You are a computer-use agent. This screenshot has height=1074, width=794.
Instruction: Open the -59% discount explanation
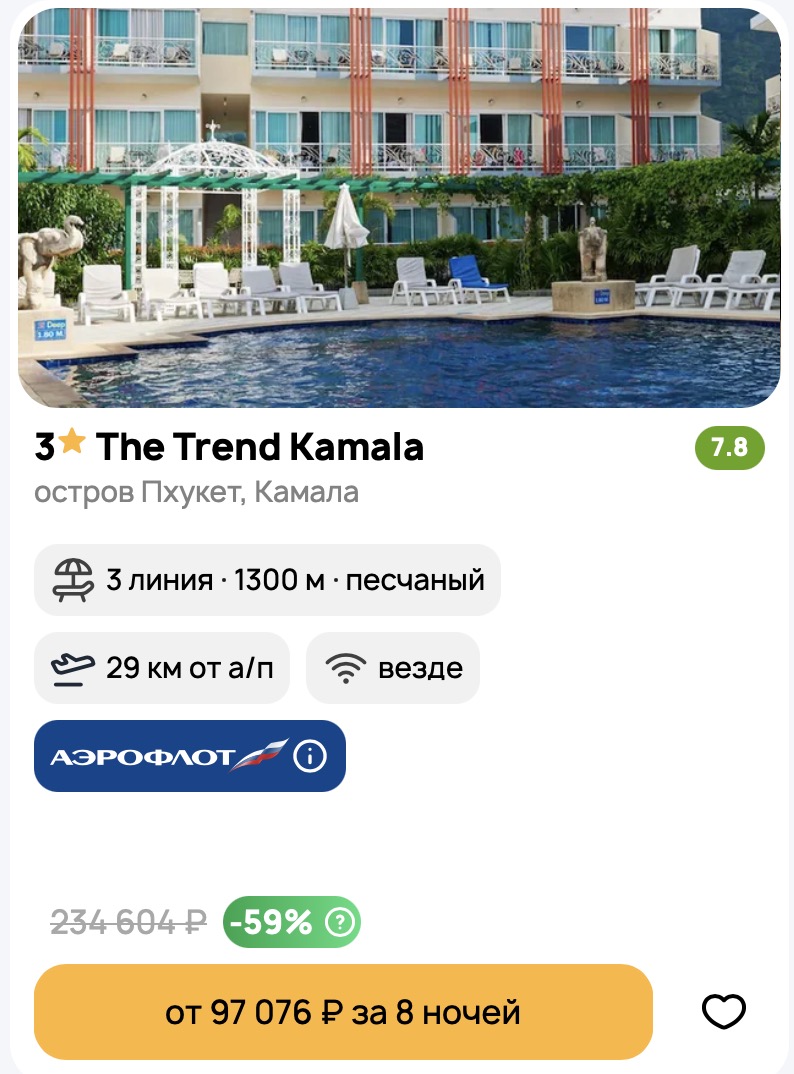coord(340,922)
